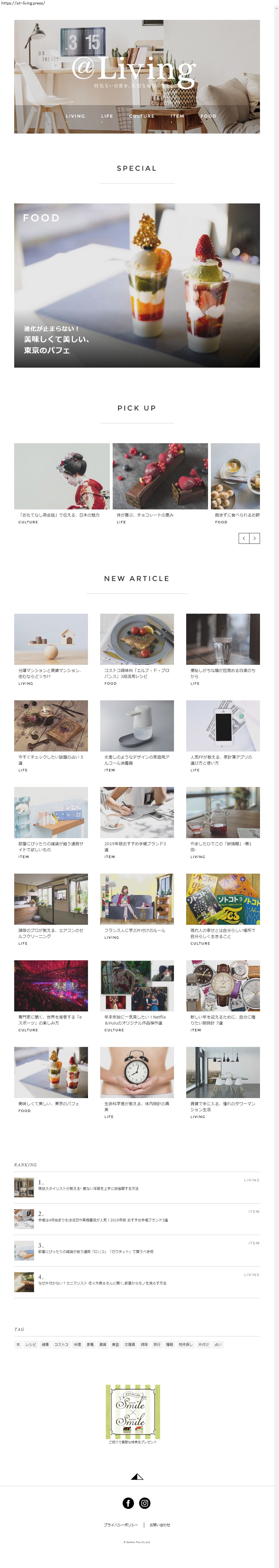The width and height of the screenshot is (279, 1568).
Task: Open the コストコ調味料 recipe article
Action: (x=137, y=639)
